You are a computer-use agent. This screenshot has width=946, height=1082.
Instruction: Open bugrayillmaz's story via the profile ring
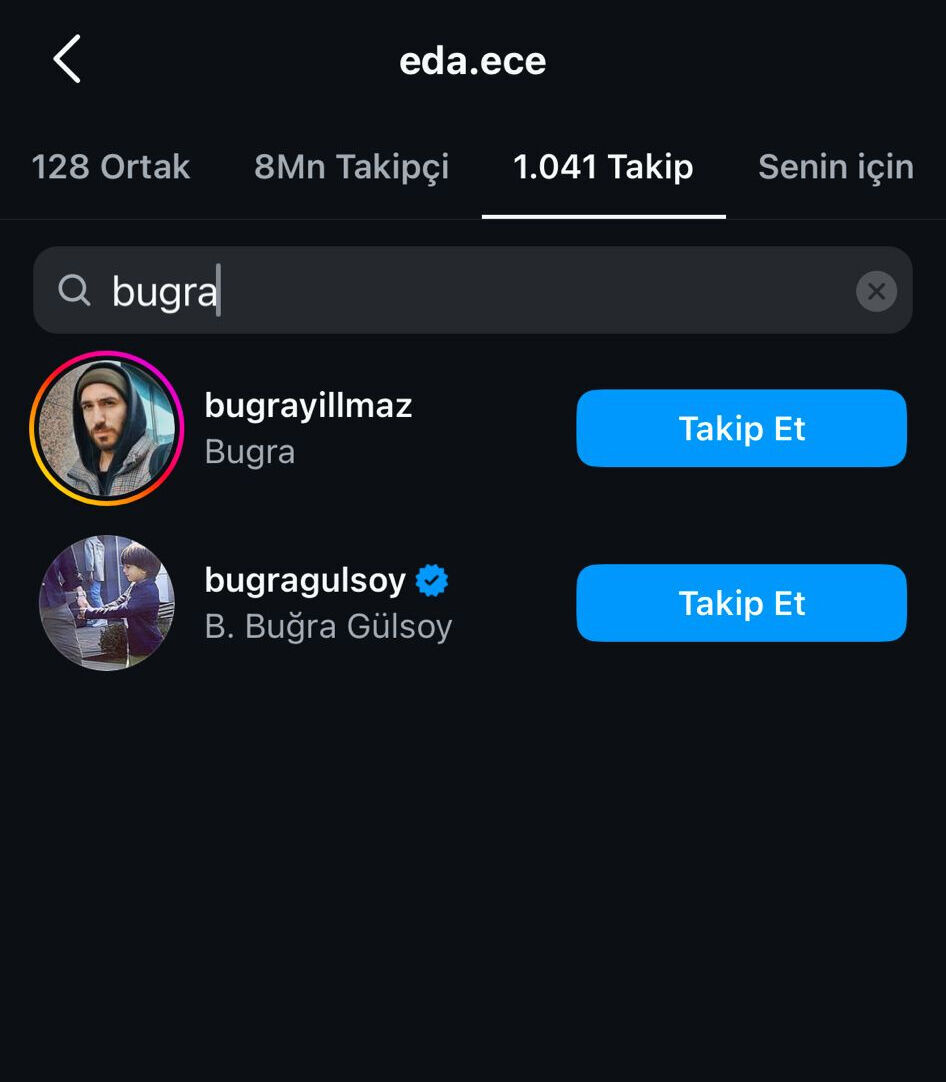pos(107,428)
